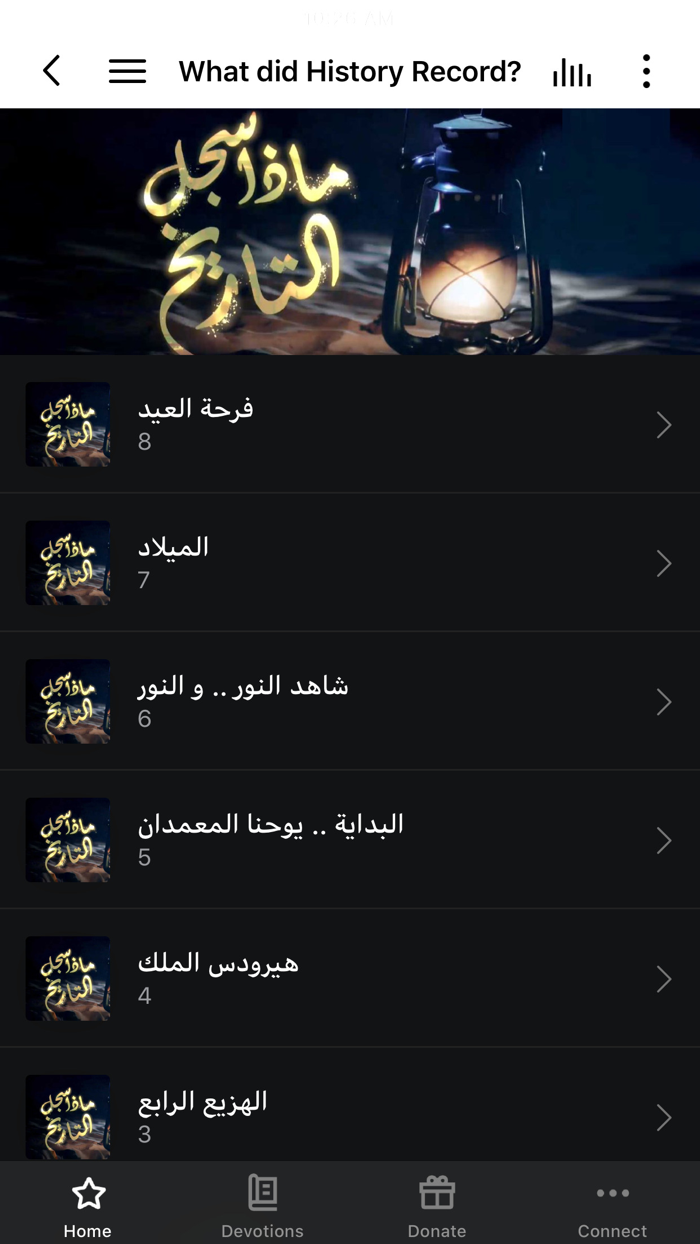Select episode 4 هيرودس الملك
This screenshot has width=700, height=1244.
click(x=350, y=978)
